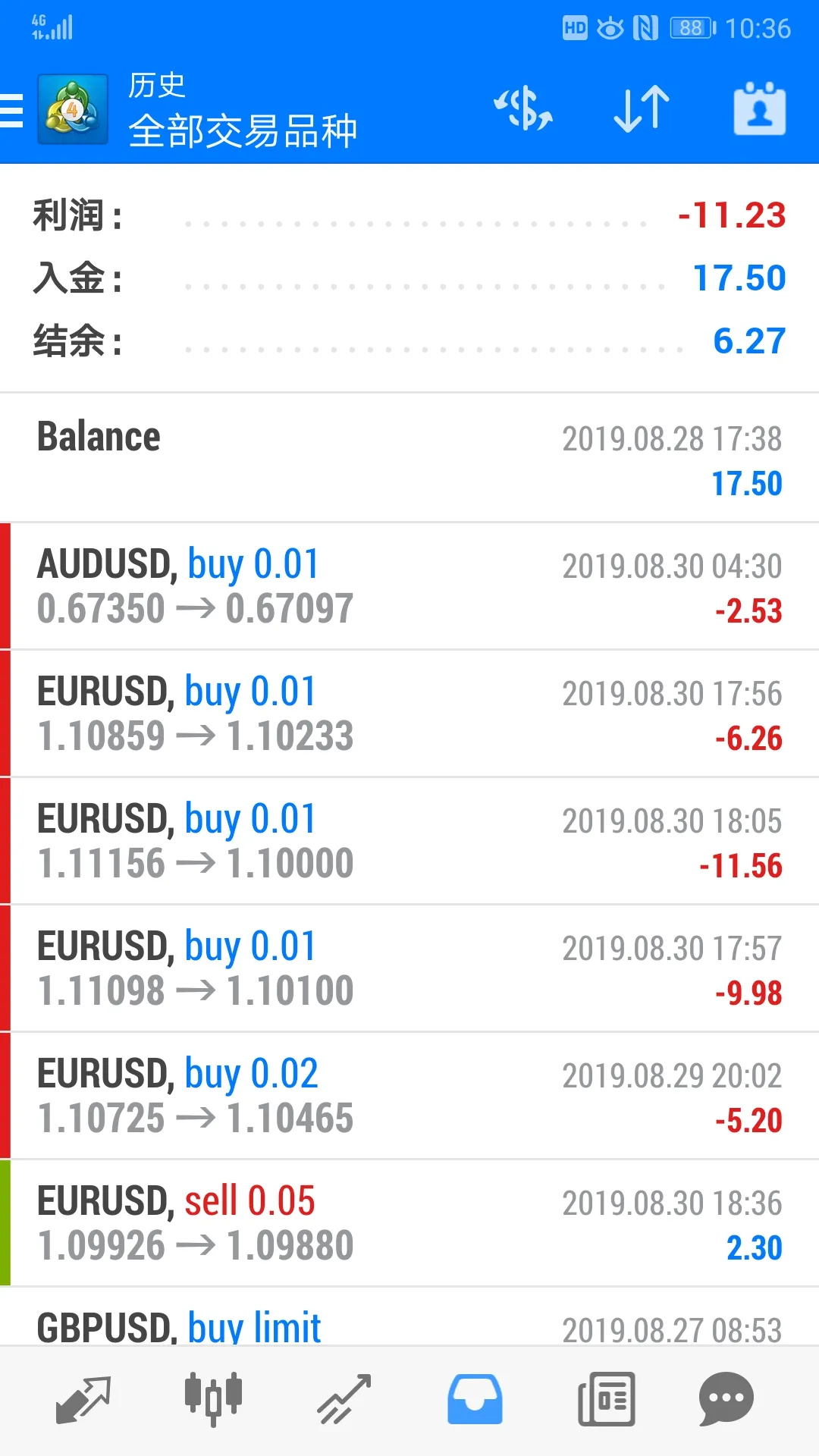The image size is (819, 1456).
Task: Open the EURUSD buy 0.02 trade
Action: [409, 1095]
